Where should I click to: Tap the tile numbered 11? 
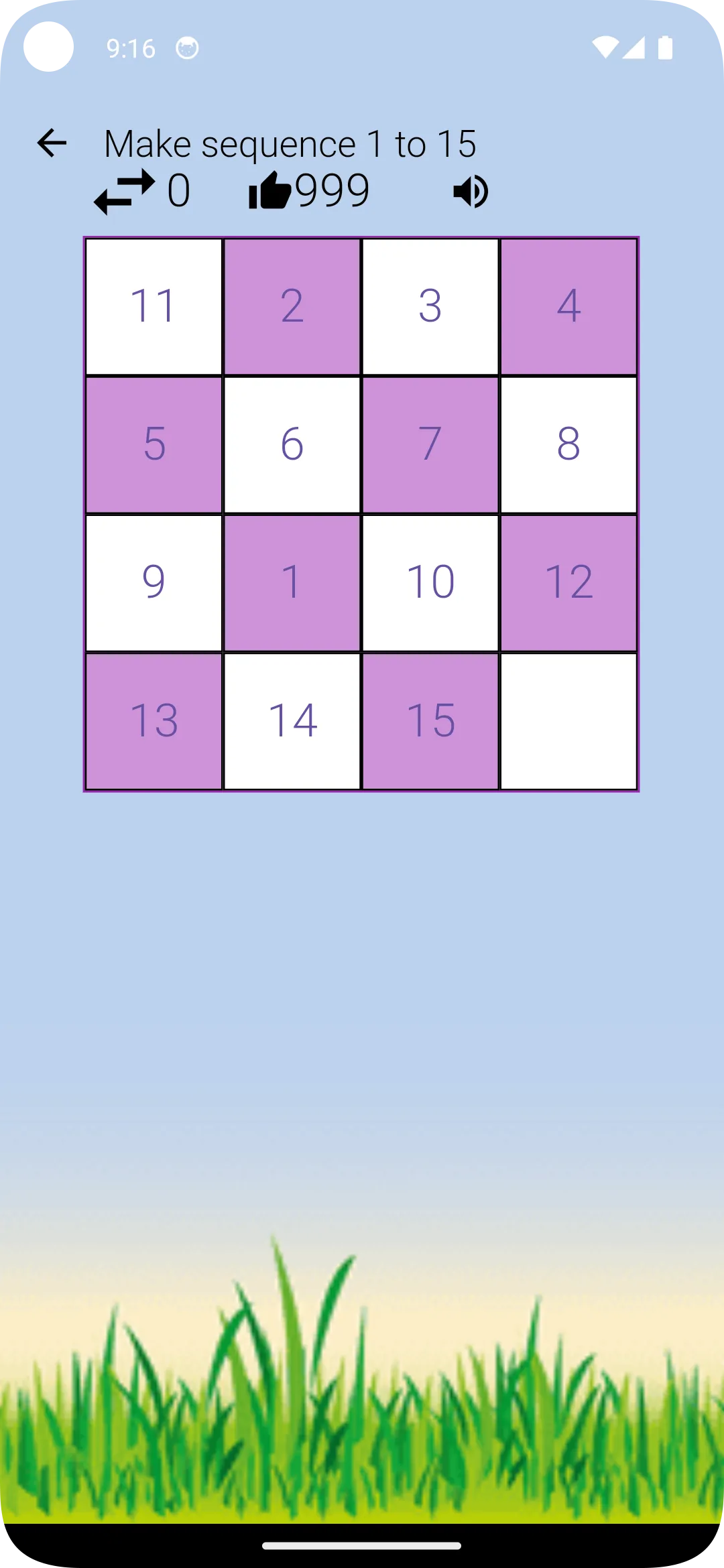(154, 306)
